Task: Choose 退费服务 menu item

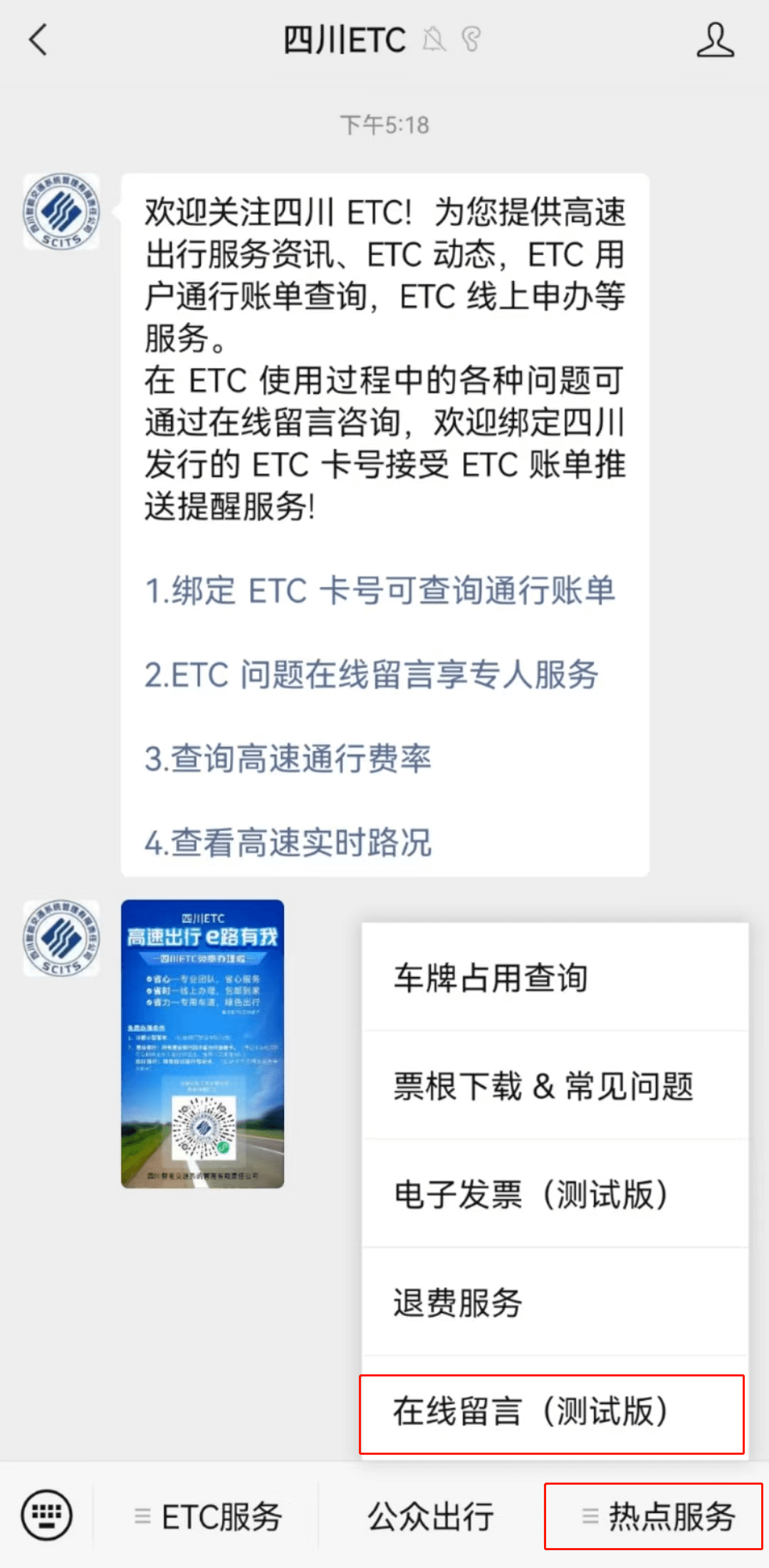Action: point(555,1302)
